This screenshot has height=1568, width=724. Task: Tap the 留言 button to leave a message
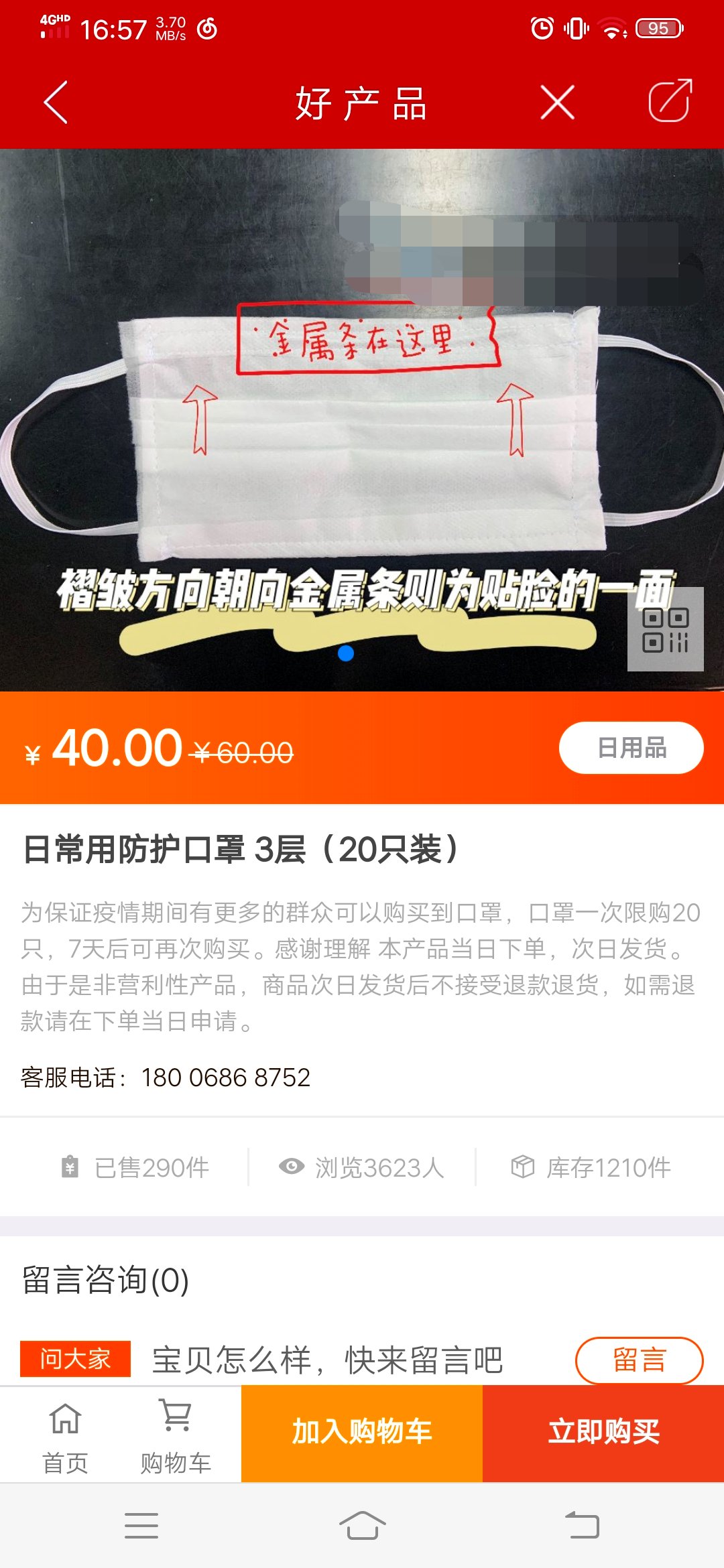click(638, 1360)
